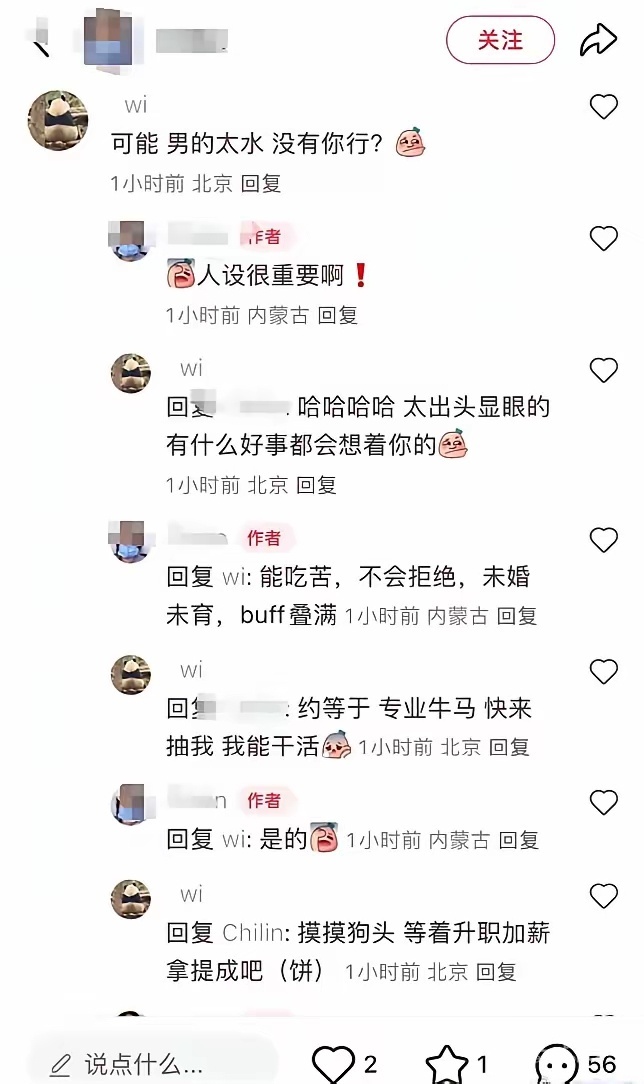This screenshot has width=644, height=1084.
Task: Reply to the comment 未婚未育,buff叠满
Action: (x=517, y=616)
